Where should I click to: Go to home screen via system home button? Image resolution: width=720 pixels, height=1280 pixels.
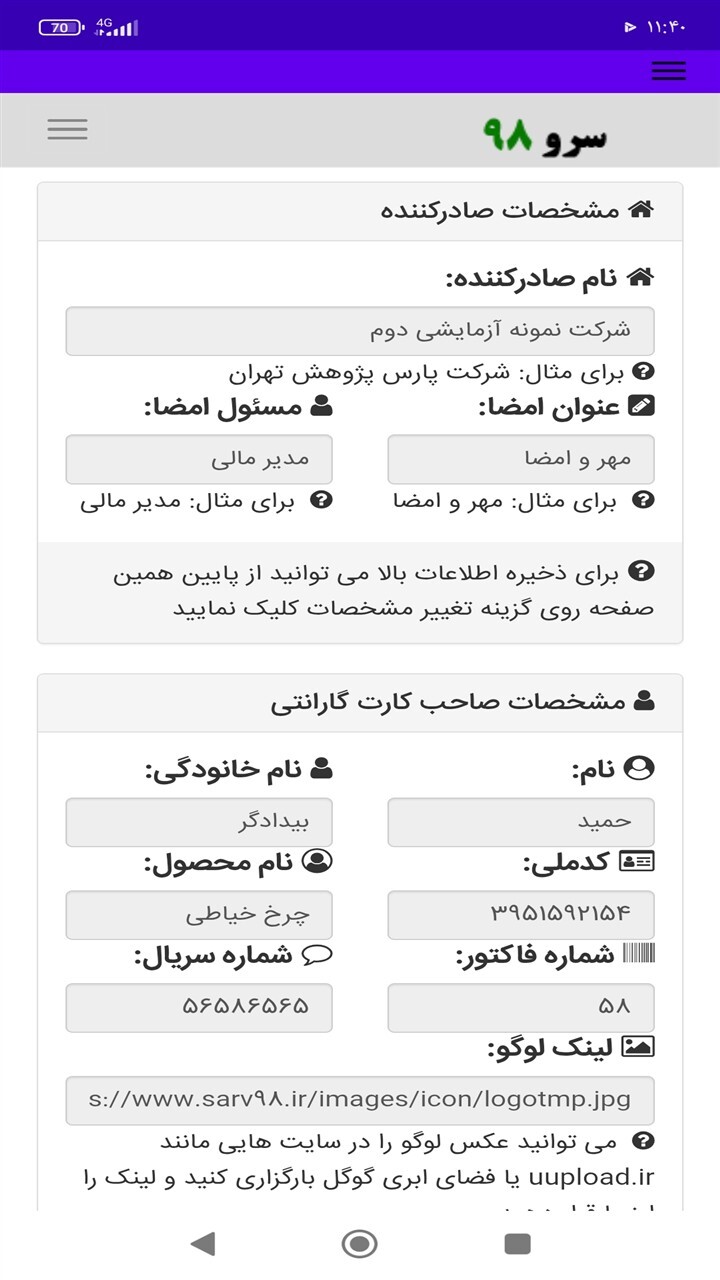click(x=359, y=1243)
